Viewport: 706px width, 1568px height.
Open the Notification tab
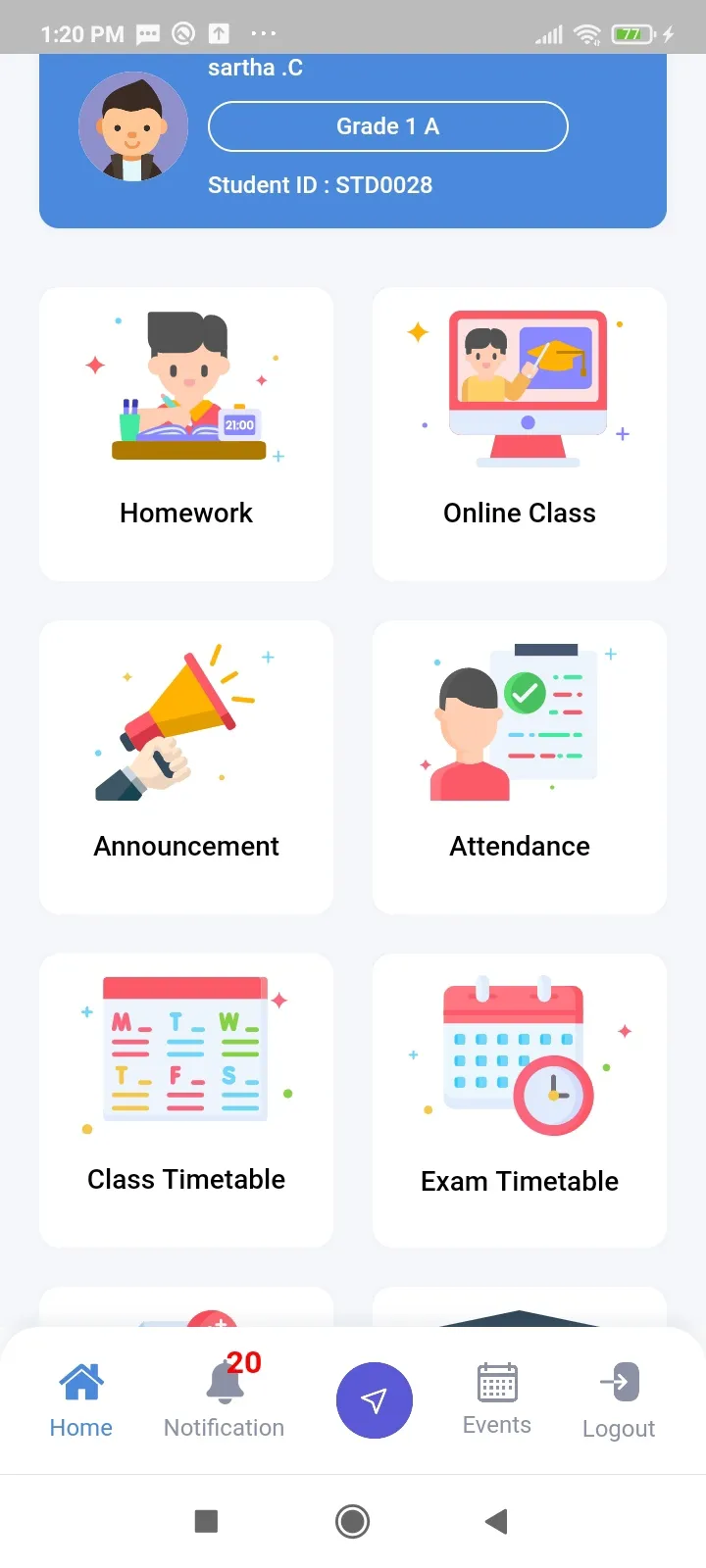click(225, 1400)
